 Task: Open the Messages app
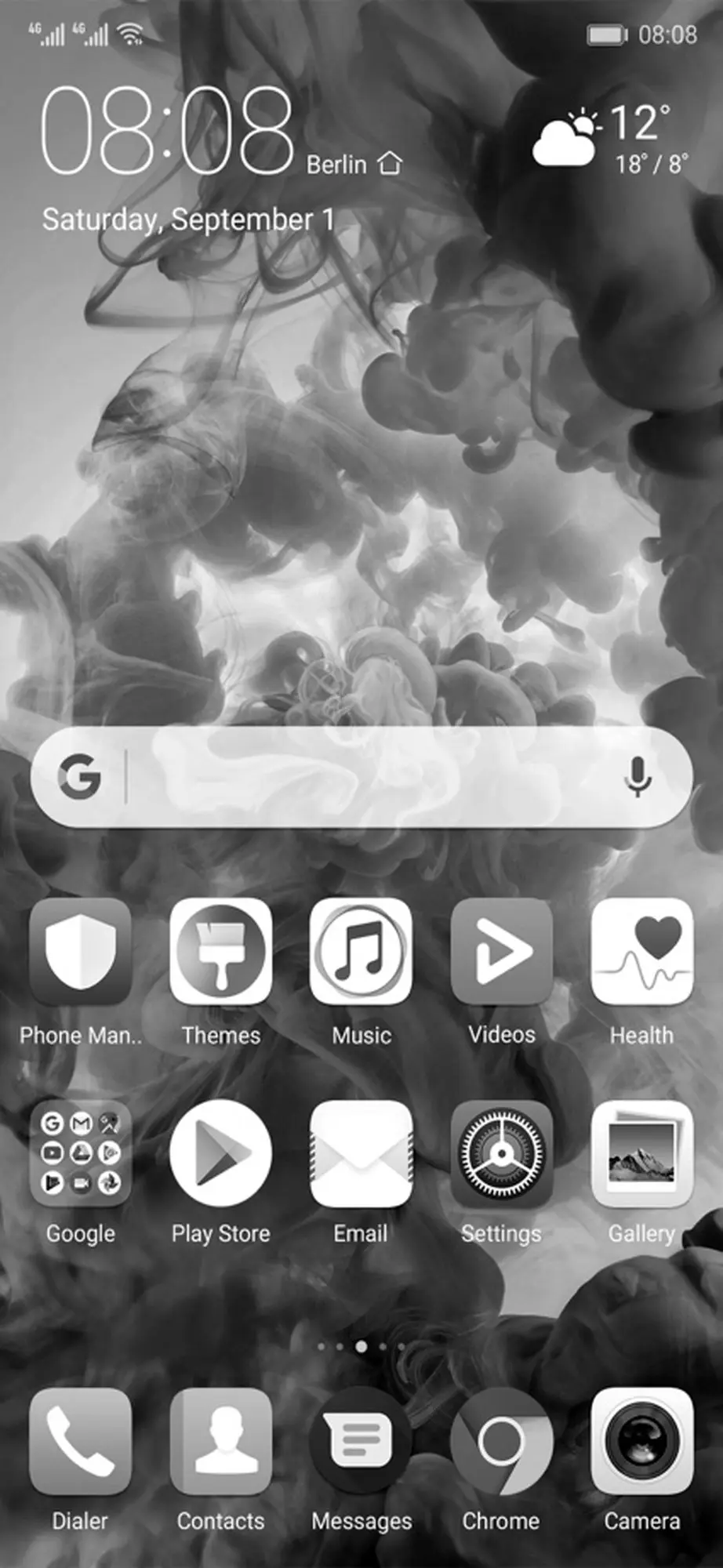click(x=361, y=1442)
